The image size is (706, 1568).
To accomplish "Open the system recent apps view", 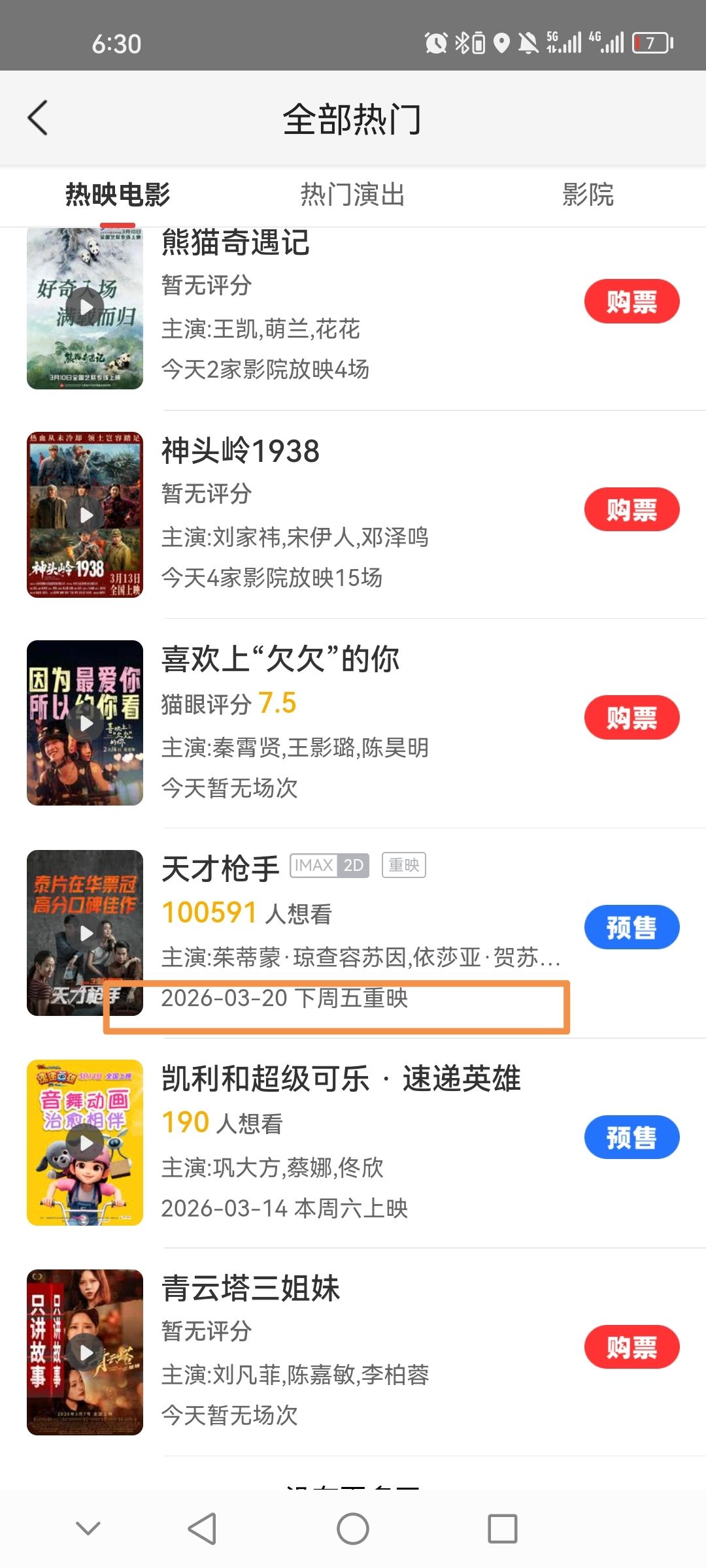I will [x=502, y=1529].
